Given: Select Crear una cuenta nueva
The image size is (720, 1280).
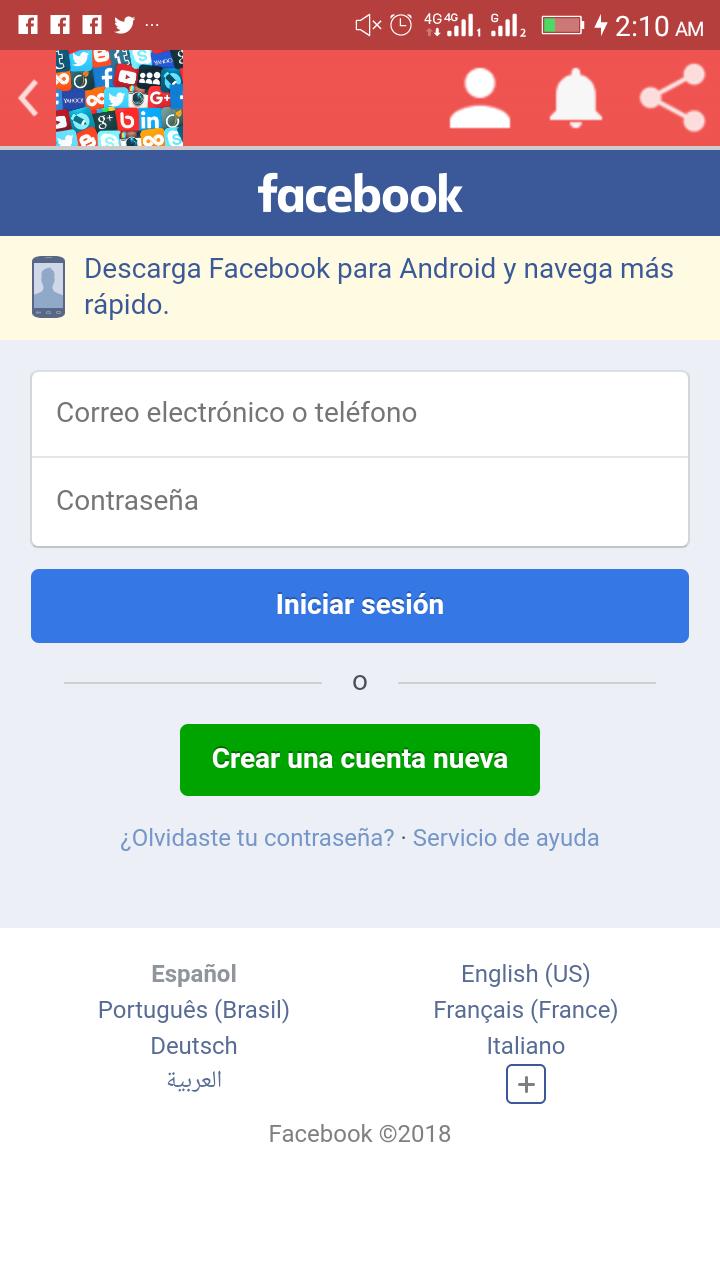Looking at the screenshot, I should click(360, 759).
